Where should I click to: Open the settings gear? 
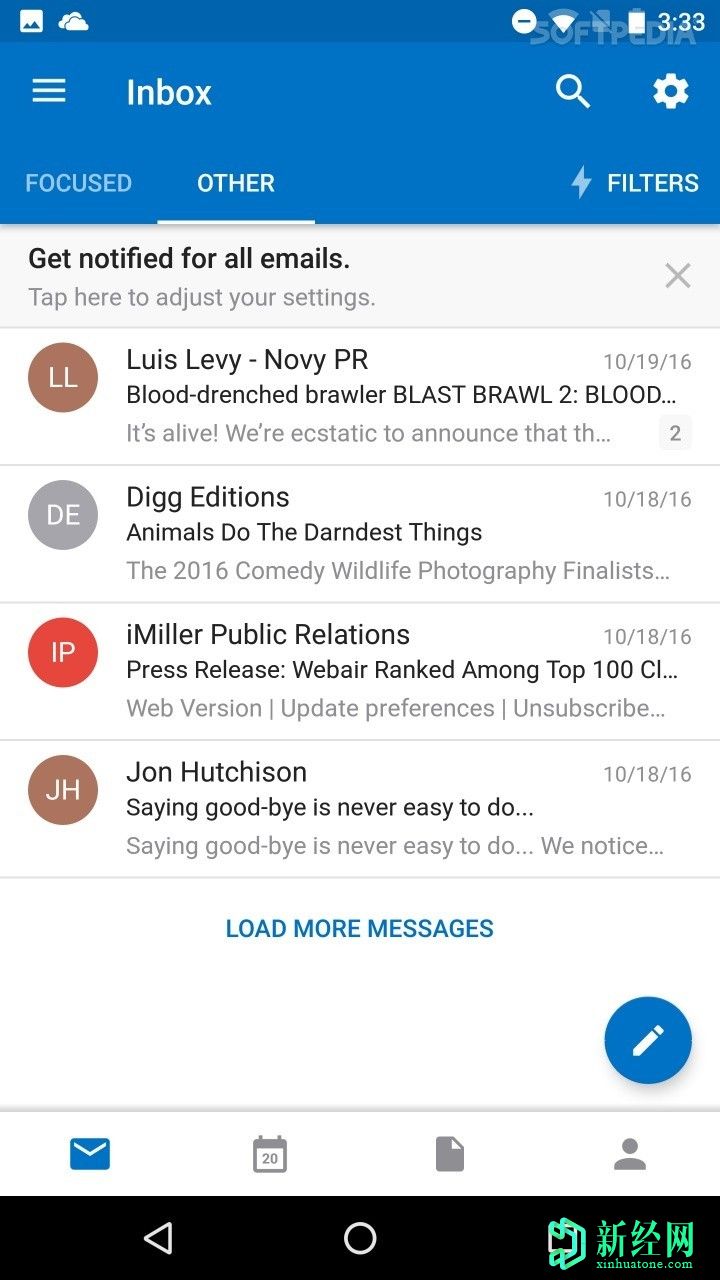click(x=671, y=92)
